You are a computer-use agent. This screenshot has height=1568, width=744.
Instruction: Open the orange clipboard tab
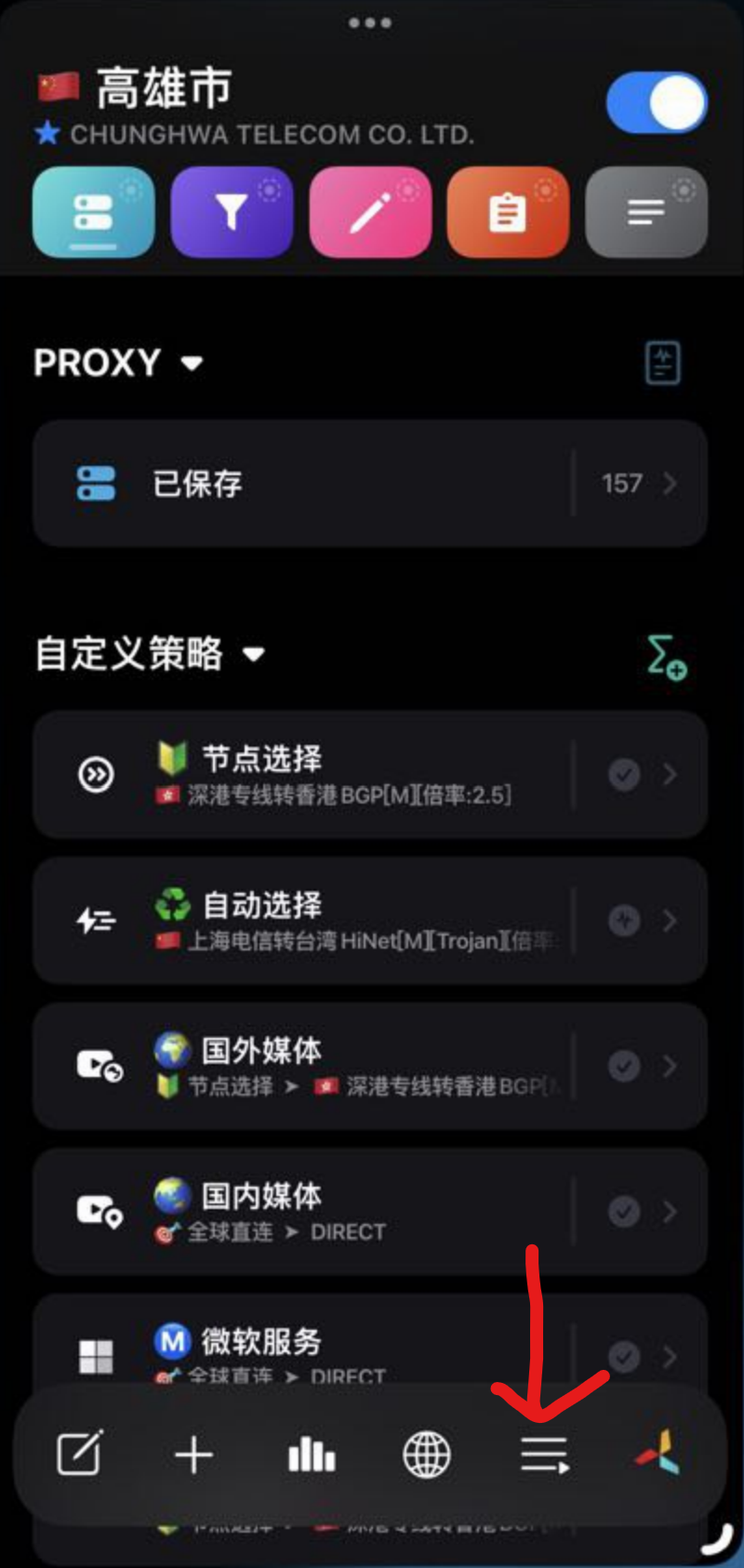pos(508,213)
